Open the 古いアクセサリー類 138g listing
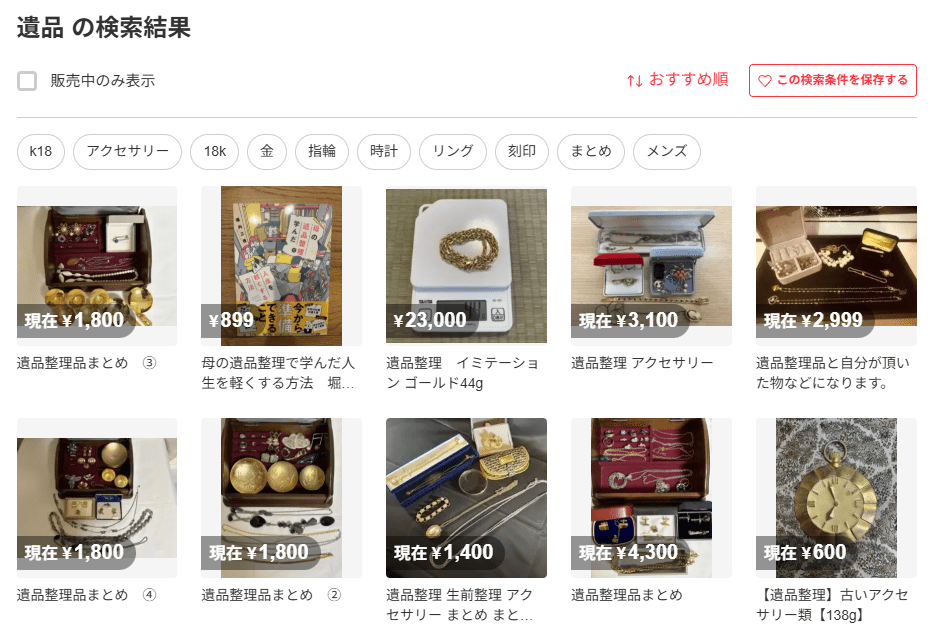 point(836,498)
